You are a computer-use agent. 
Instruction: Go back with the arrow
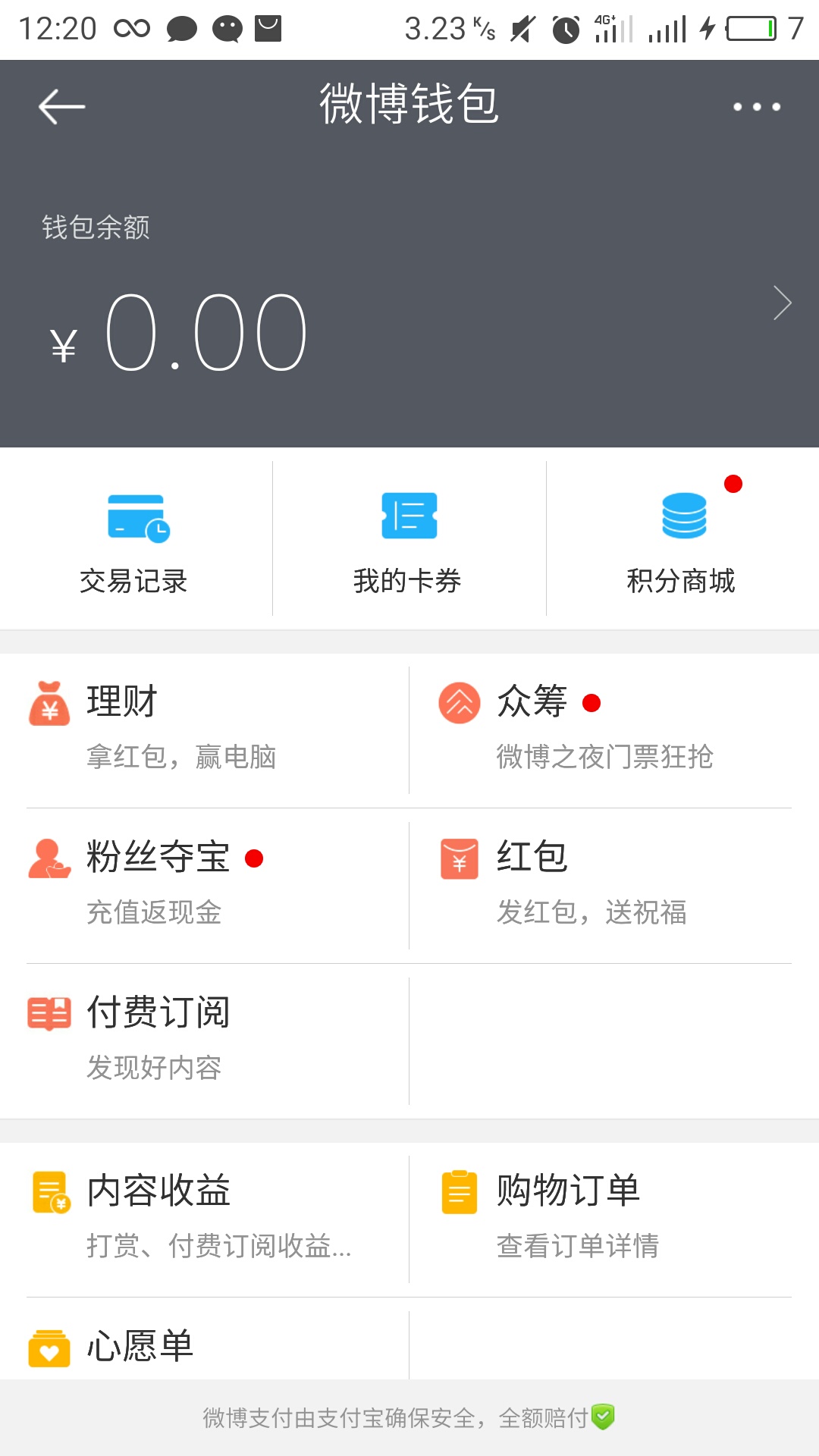(60, 106)
